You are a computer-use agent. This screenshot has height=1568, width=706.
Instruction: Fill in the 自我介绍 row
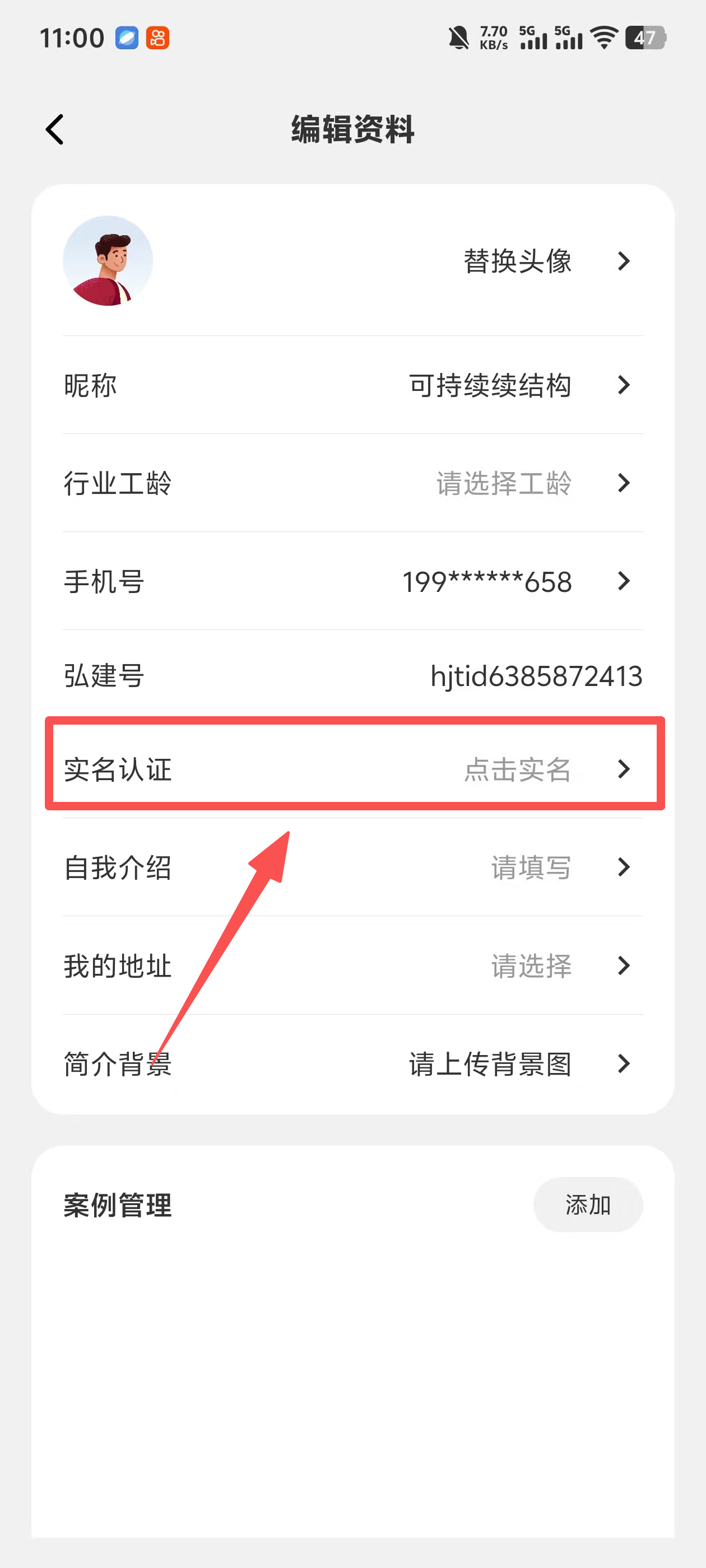(354, 867)
